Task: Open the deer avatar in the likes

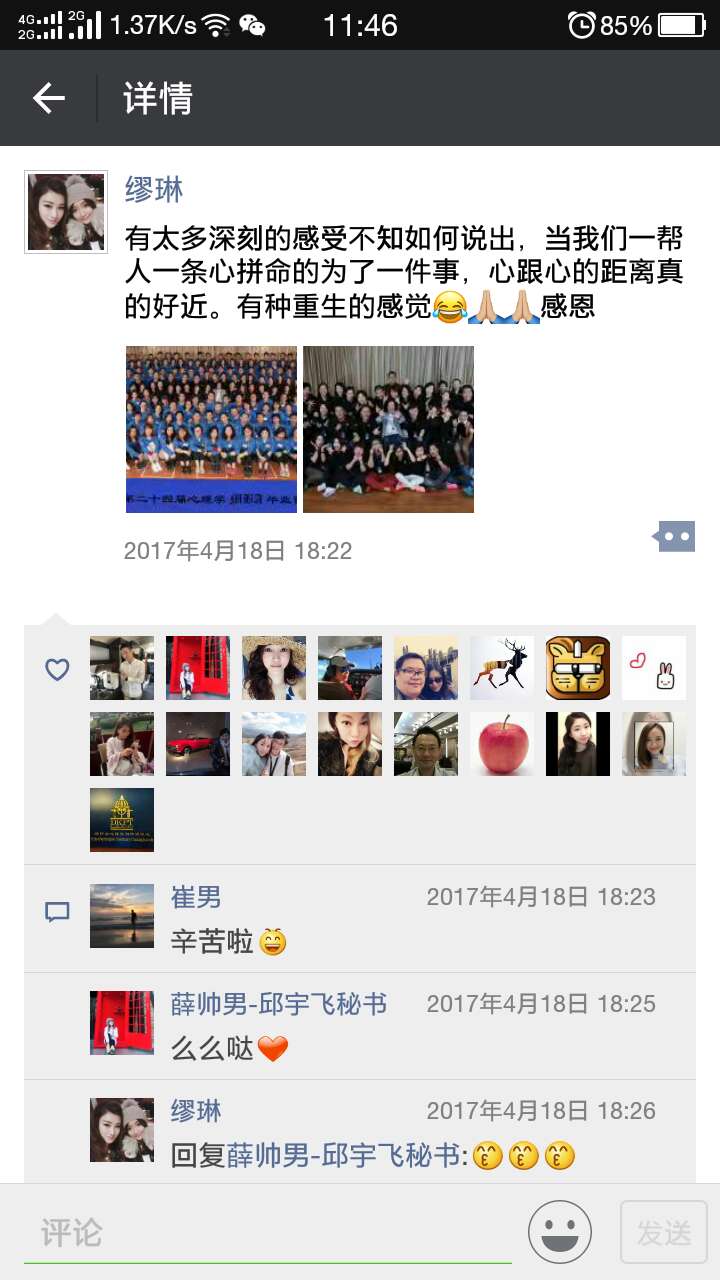Action: [502, 668]
